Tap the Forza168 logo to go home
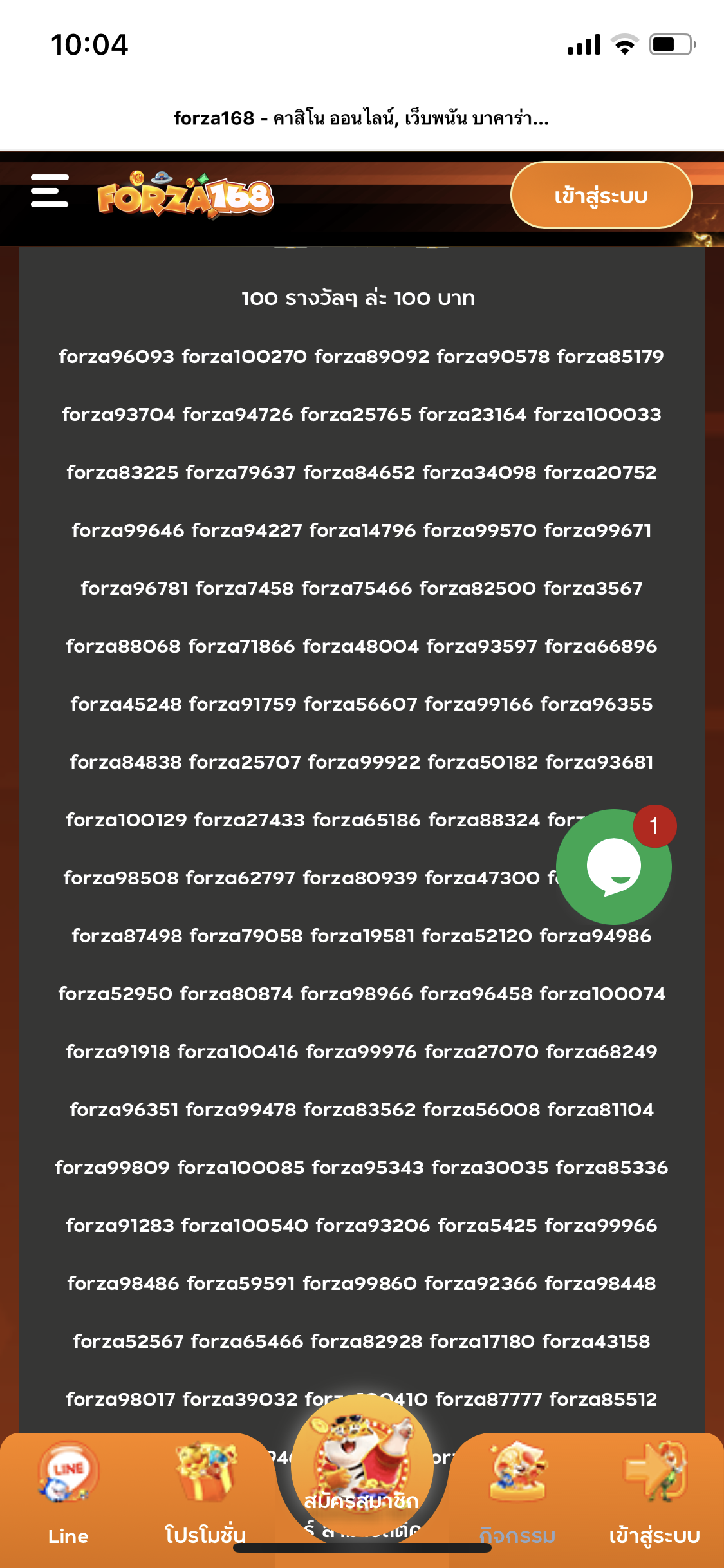 185,194
